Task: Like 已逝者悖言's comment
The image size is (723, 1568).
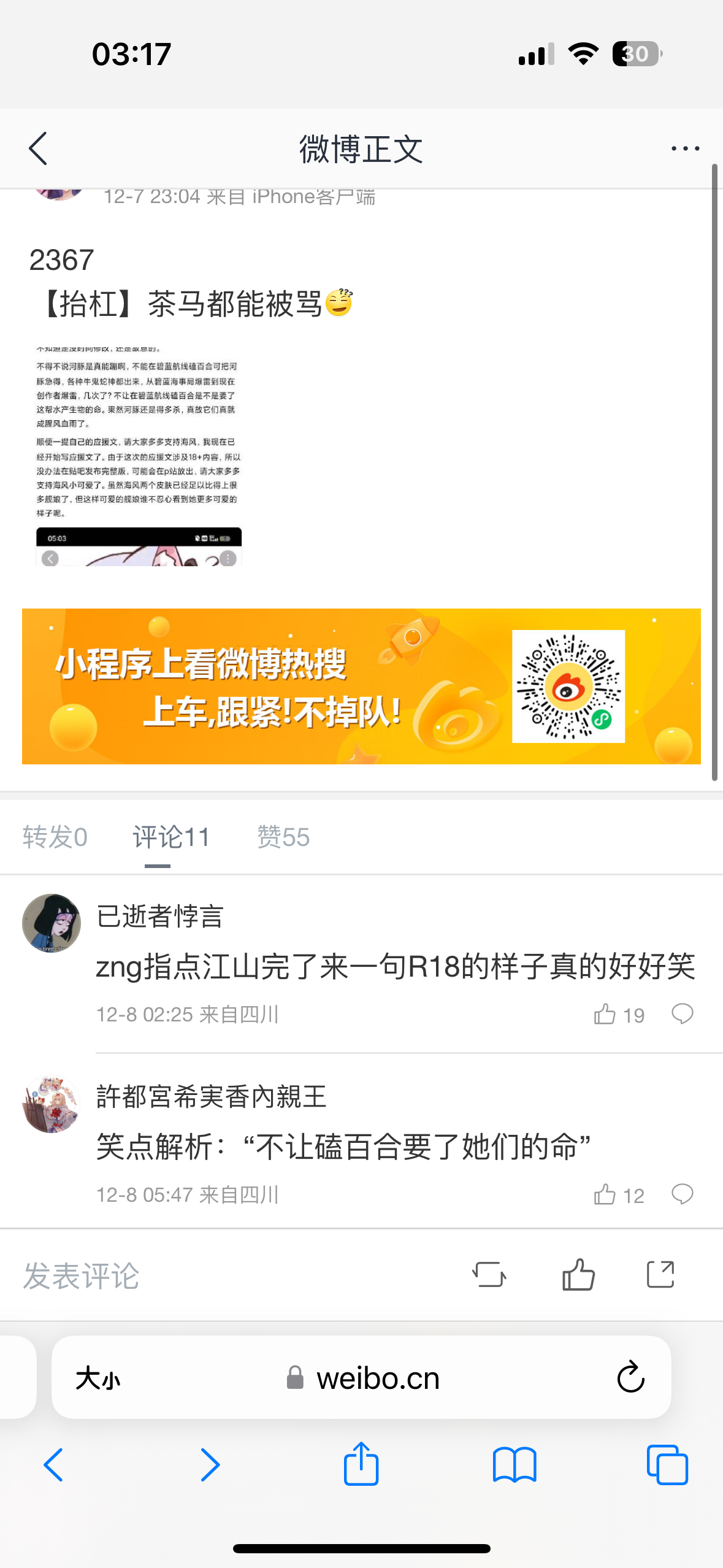Action: (x=606, y=1015)
